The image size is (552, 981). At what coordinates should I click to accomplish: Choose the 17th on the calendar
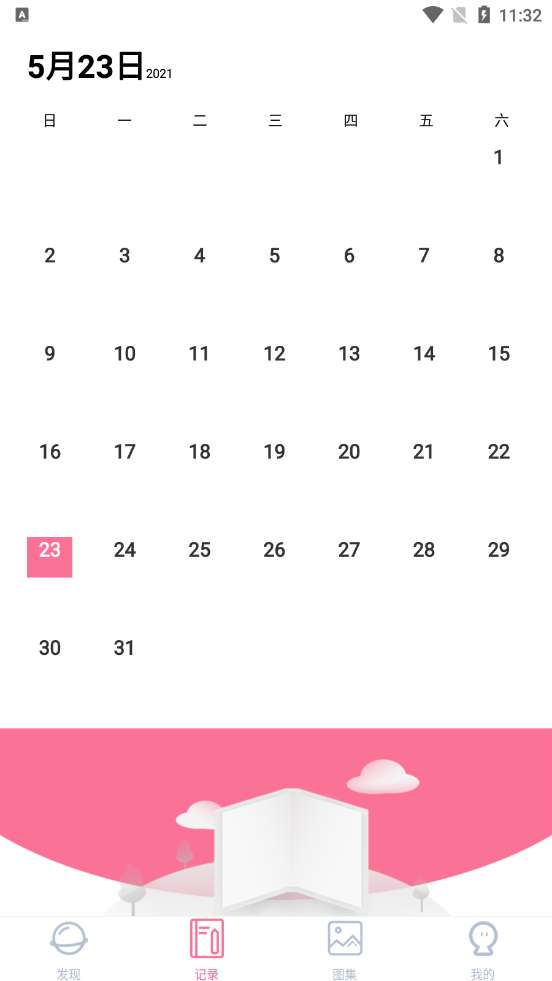(x=125, y=452)
